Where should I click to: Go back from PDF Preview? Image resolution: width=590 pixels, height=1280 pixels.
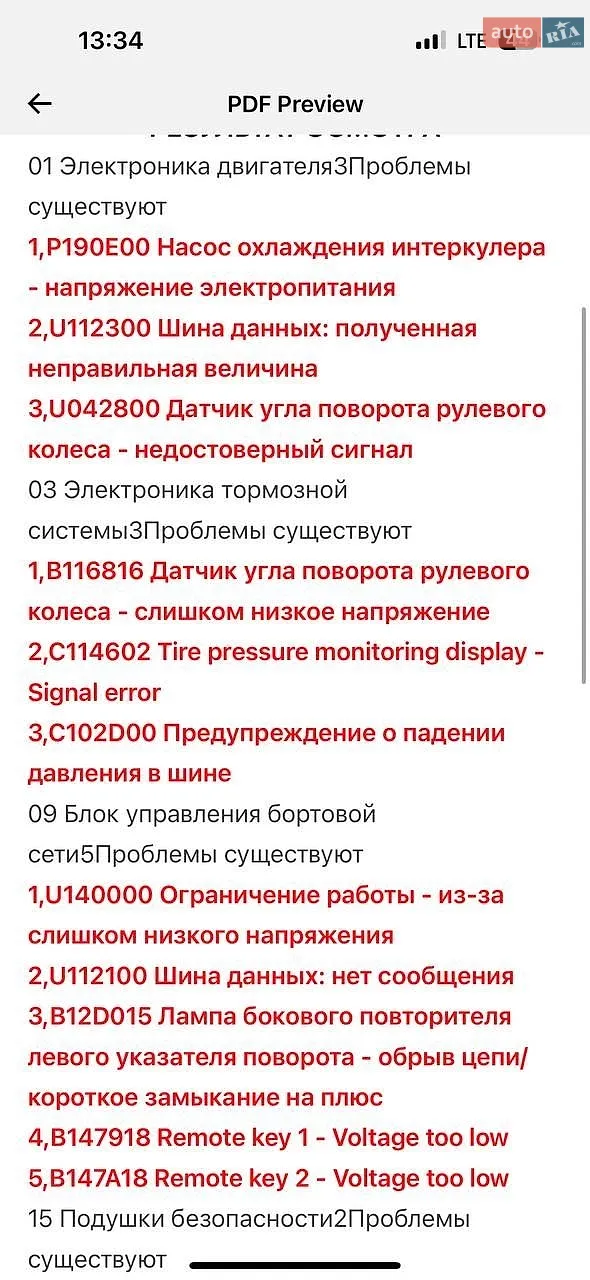[39, 103]
